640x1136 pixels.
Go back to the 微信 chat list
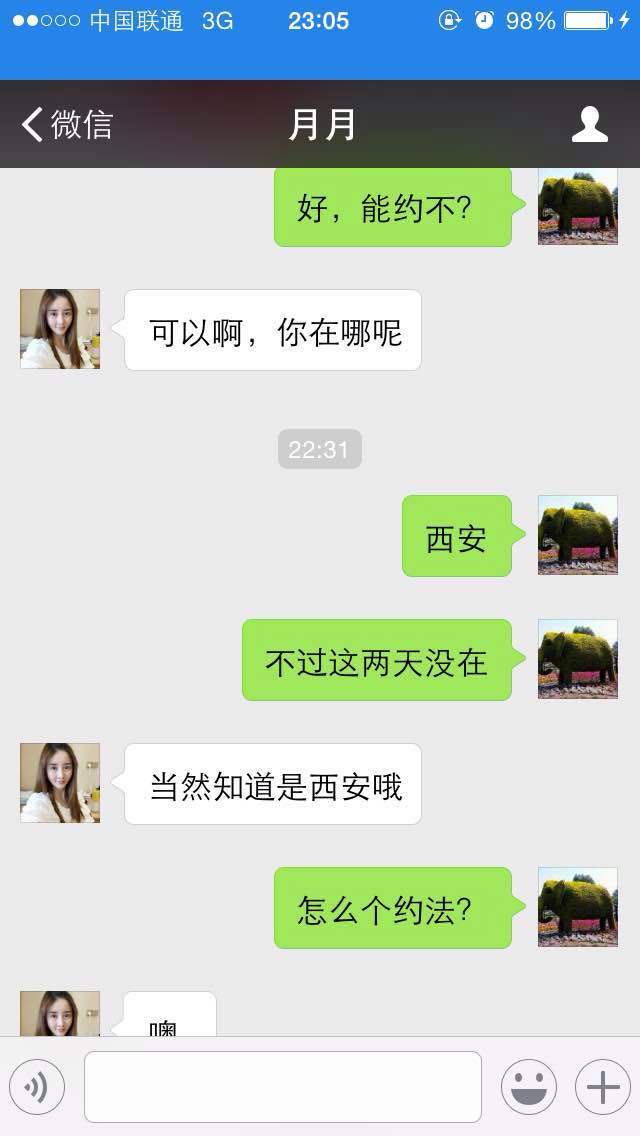click(x=66, y=125)
